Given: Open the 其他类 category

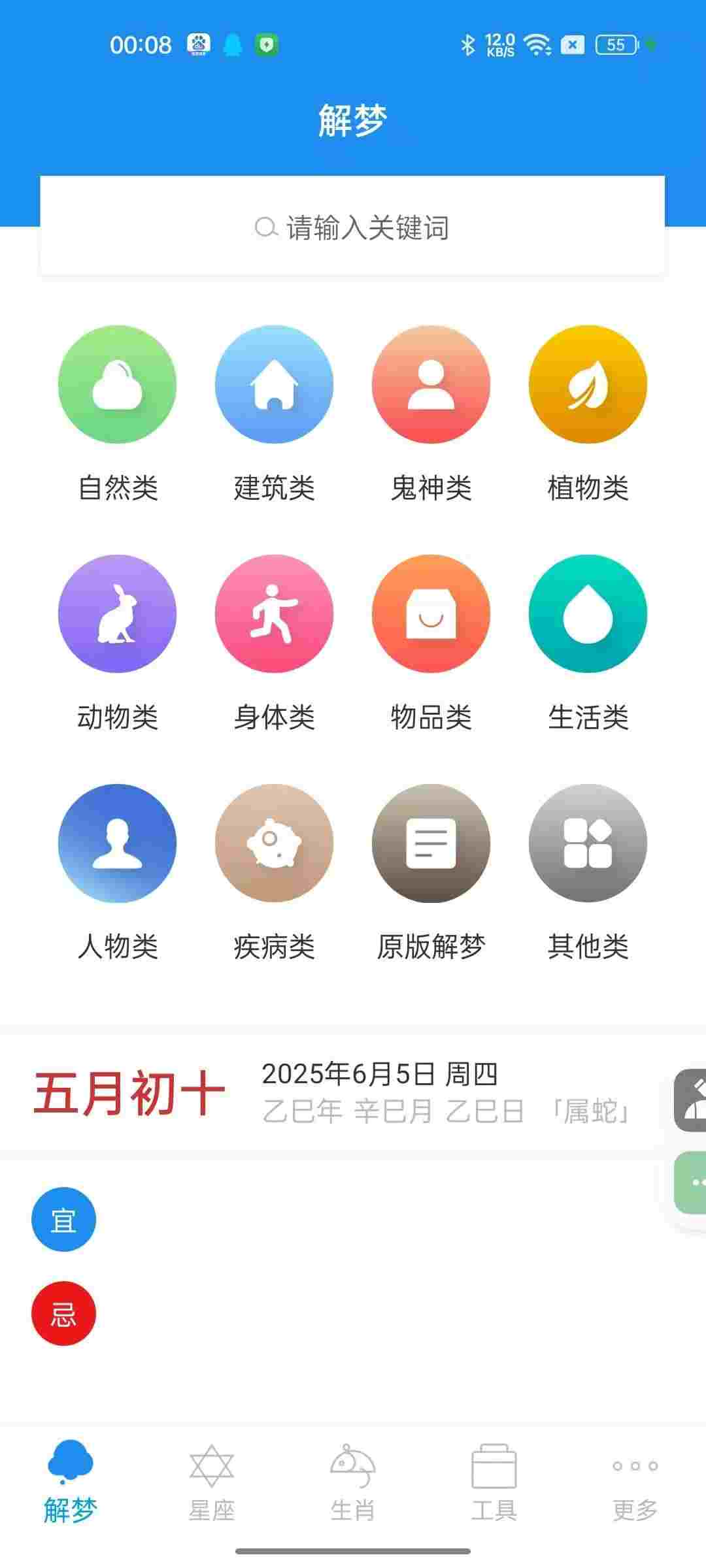Looking at the screenshot, I should pyautogui.click(x=588, y=843).
